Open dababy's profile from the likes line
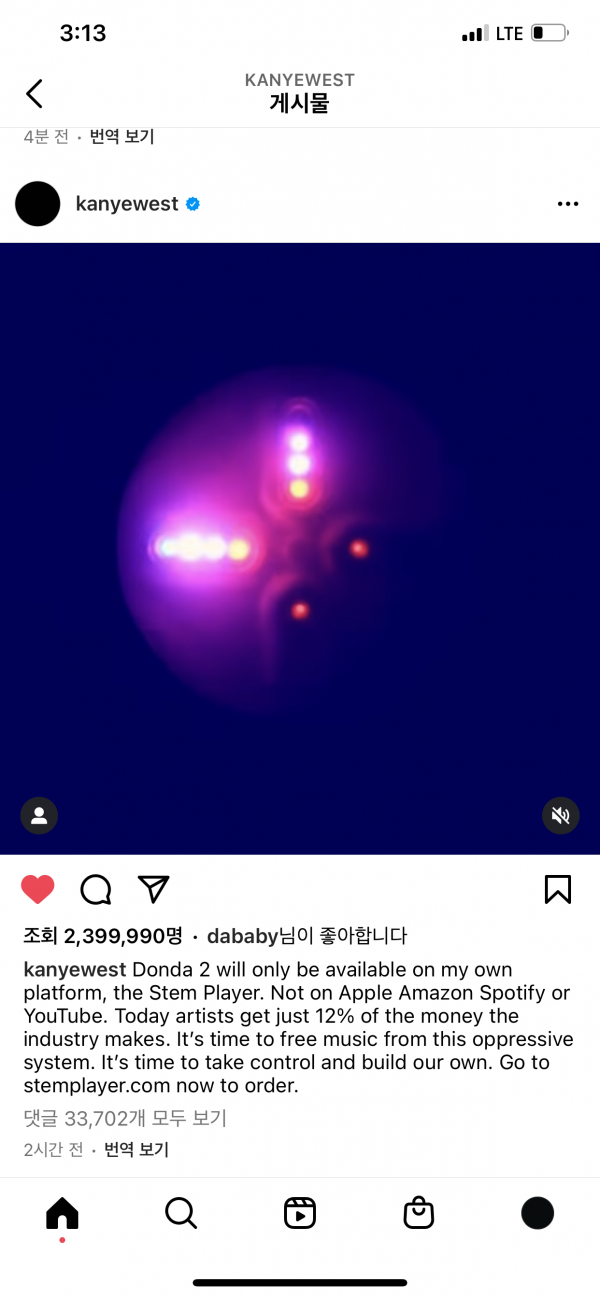The height and width of the screenshot is (1298, 600). tap(241, 937)
